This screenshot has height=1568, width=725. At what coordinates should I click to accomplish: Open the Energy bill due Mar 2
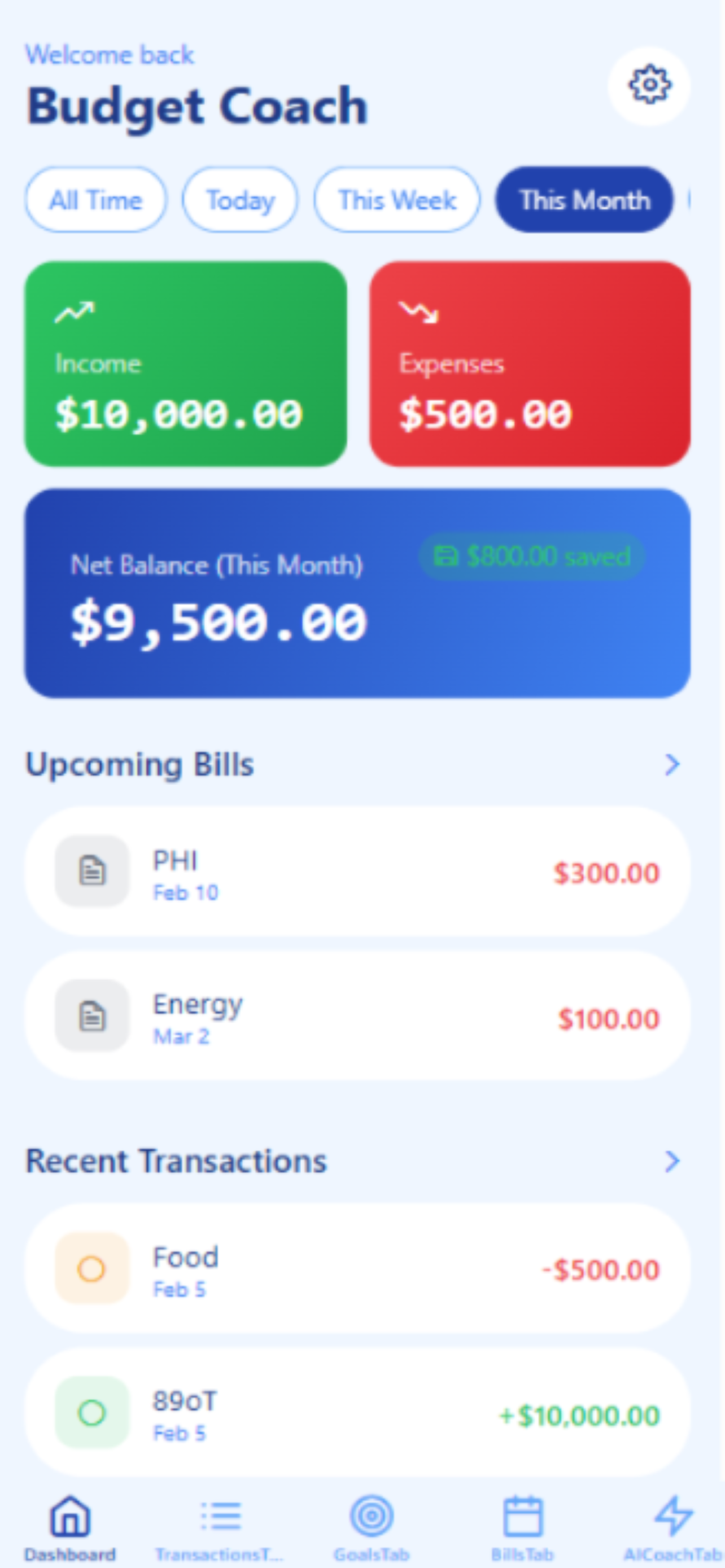357,1017
